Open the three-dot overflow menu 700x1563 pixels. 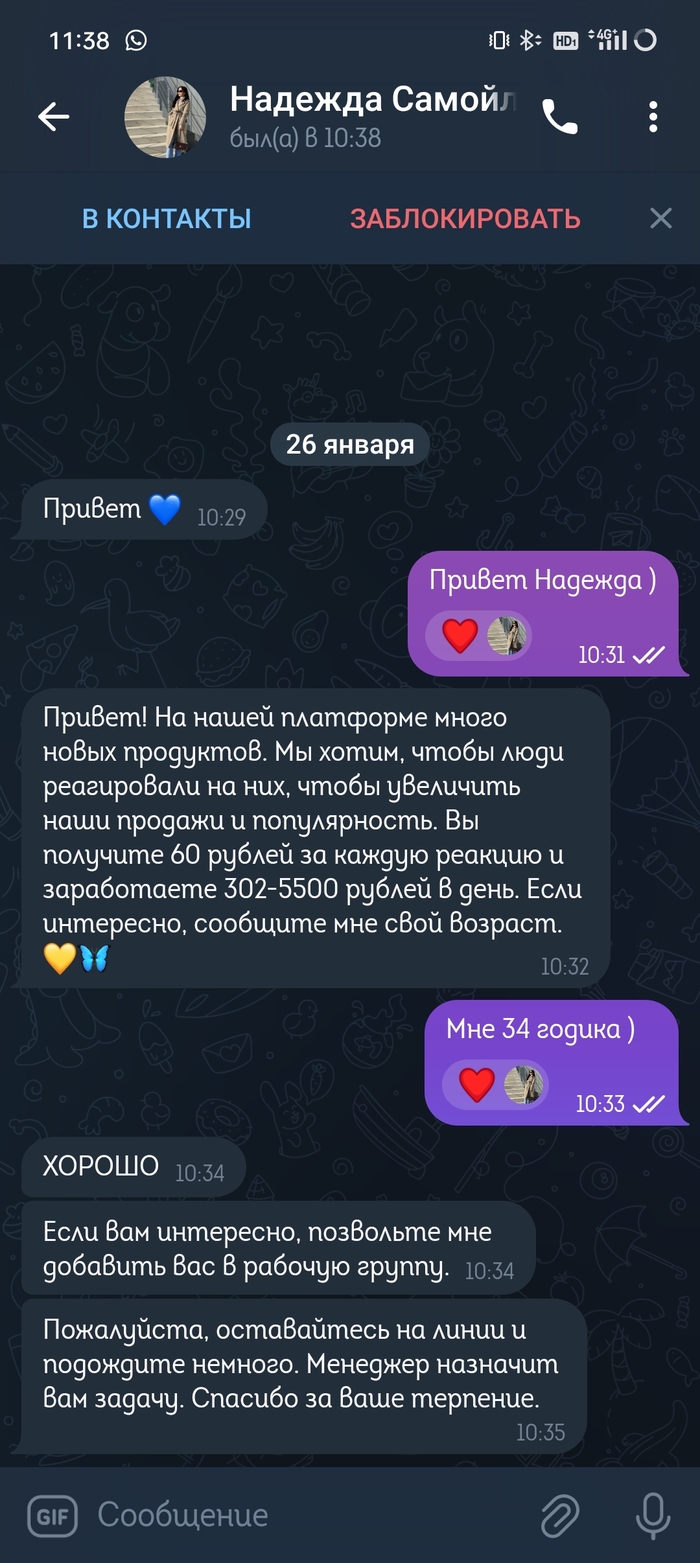[653, 118]
